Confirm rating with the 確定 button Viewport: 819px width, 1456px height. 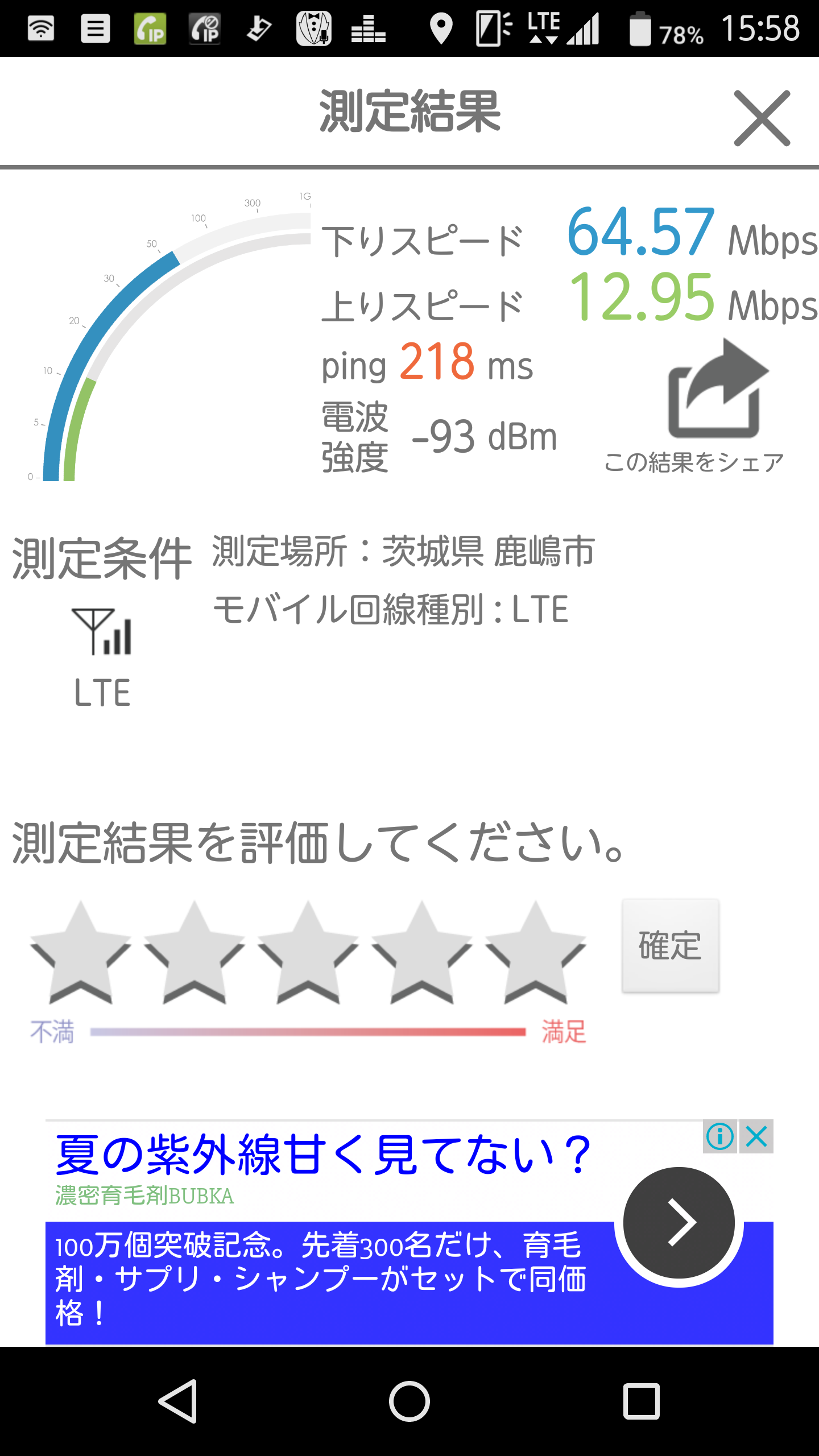tap(670, 945)
